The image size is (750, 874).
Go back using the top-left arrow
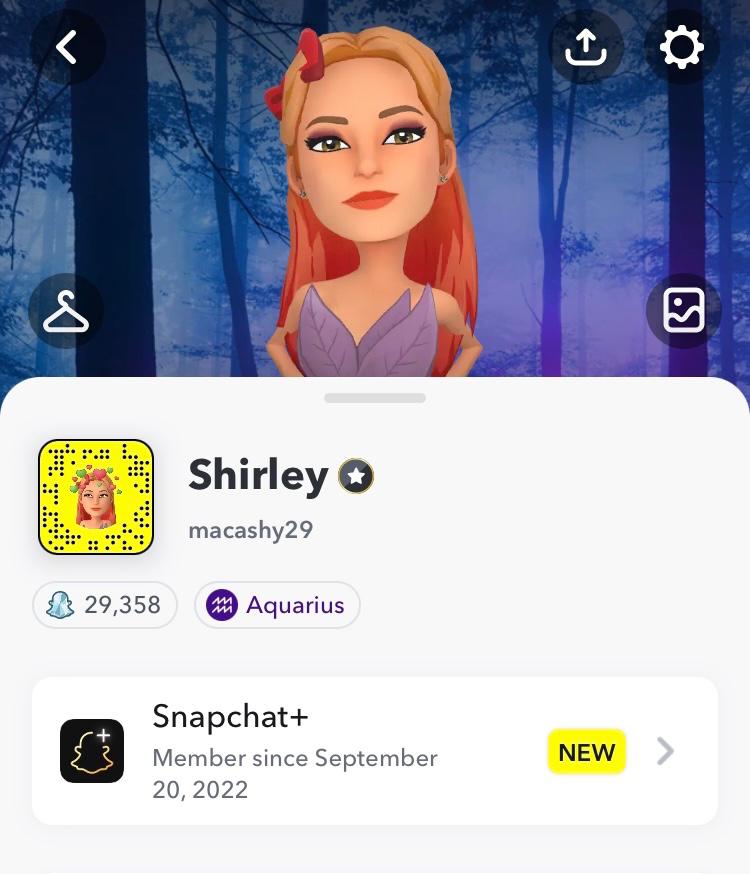67,47
